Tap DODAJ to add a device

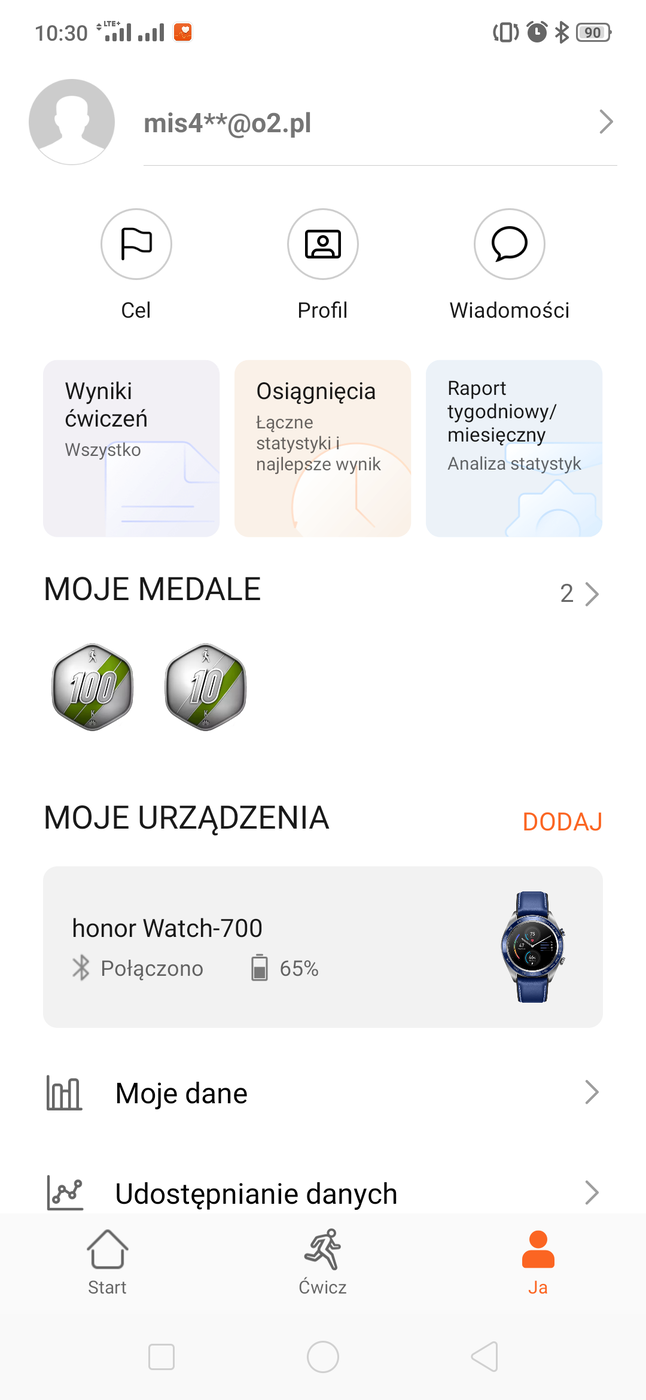[562, 822]
